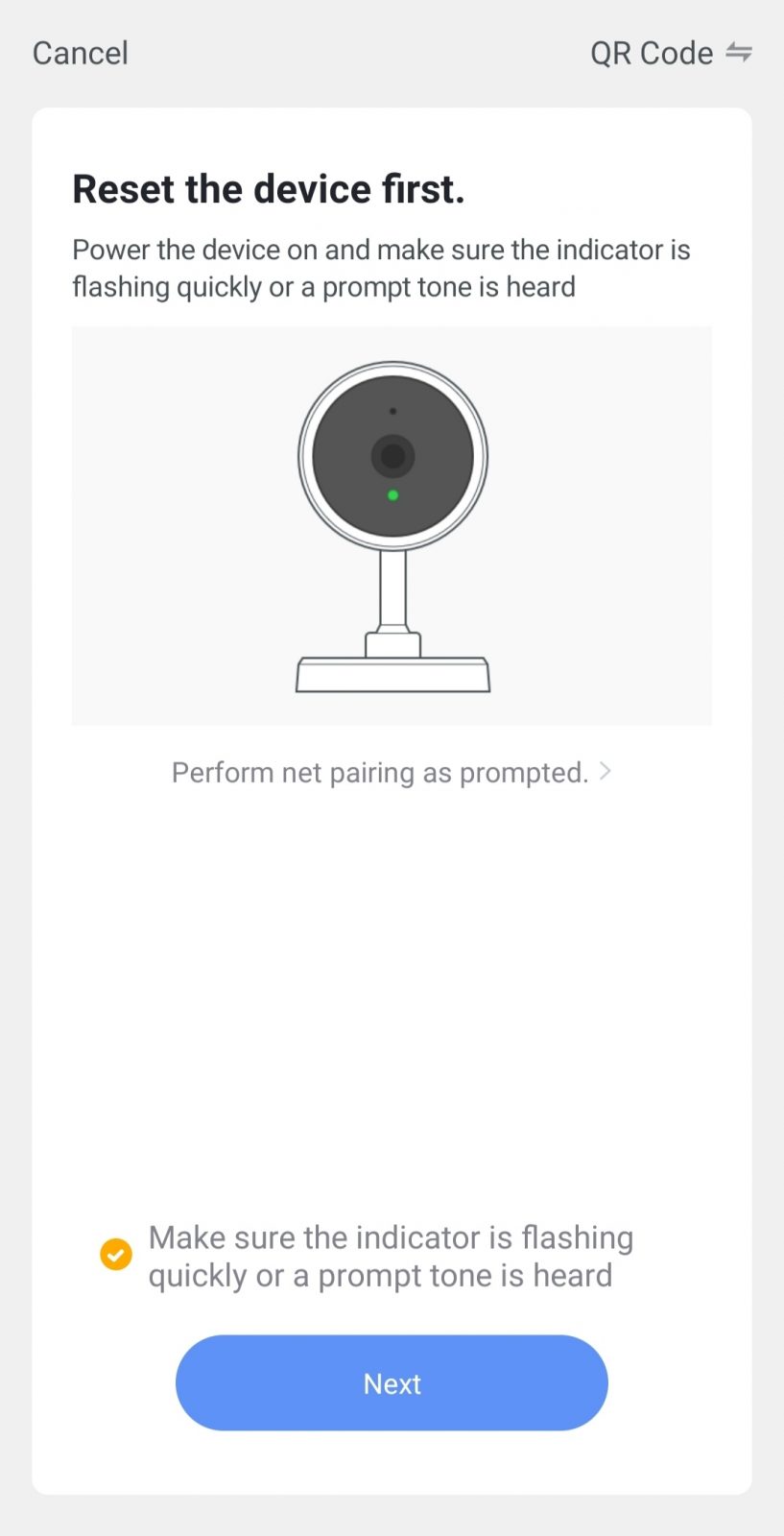Open details via the right-arrow chevron
This screenshot has height=1536, width=784.
click(x=606, y=771)
